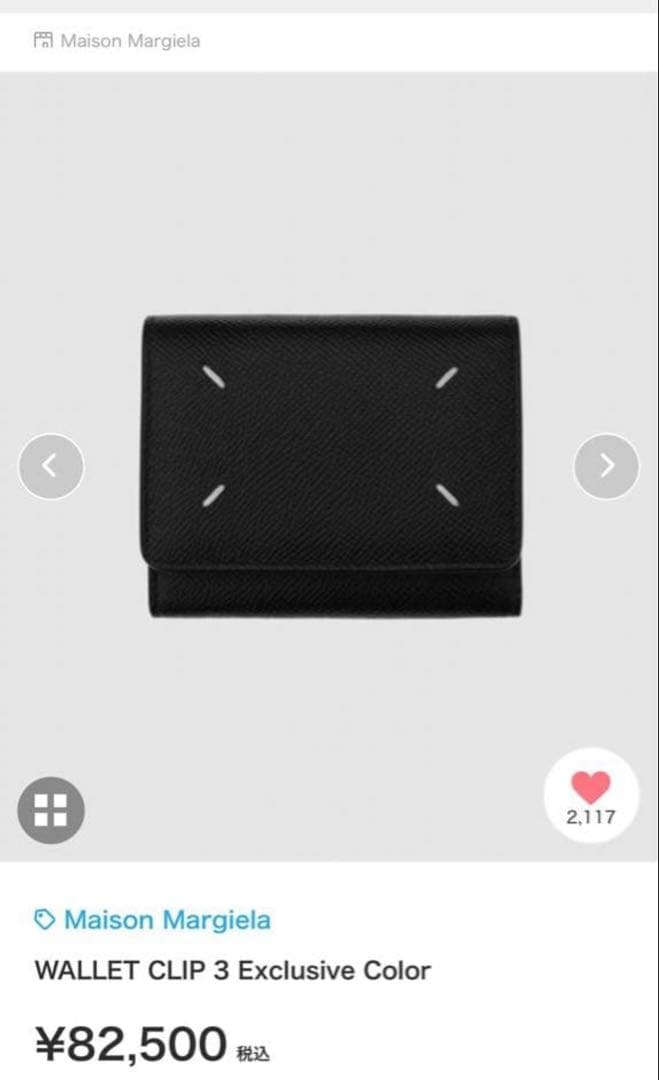
Task: Like this wallet with the heart
Action: [590, 789]
